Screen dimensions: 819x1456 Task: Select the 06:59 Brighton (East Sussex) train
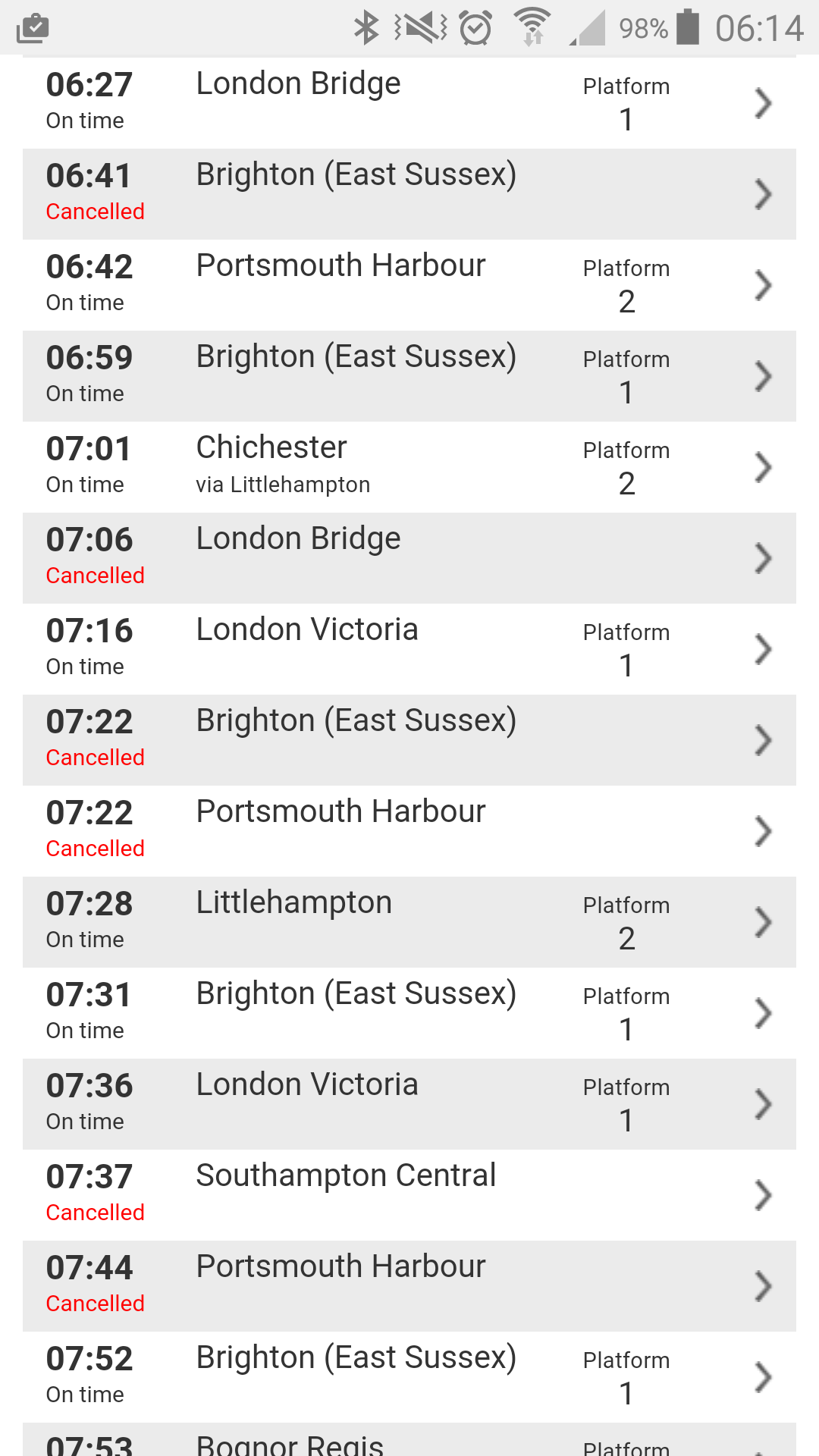409,376
